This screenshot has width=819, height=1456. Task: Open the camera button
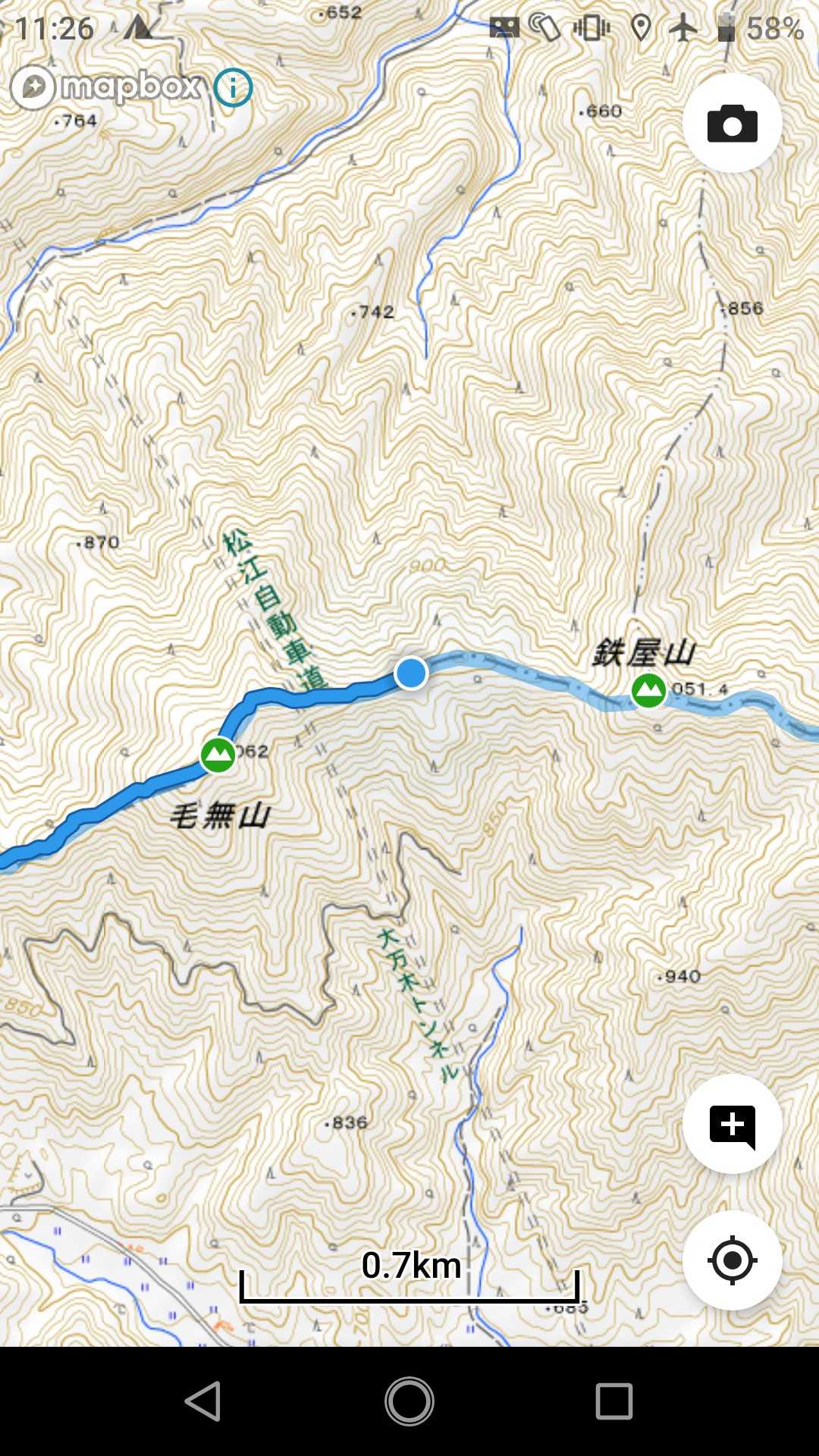[732, 124]
